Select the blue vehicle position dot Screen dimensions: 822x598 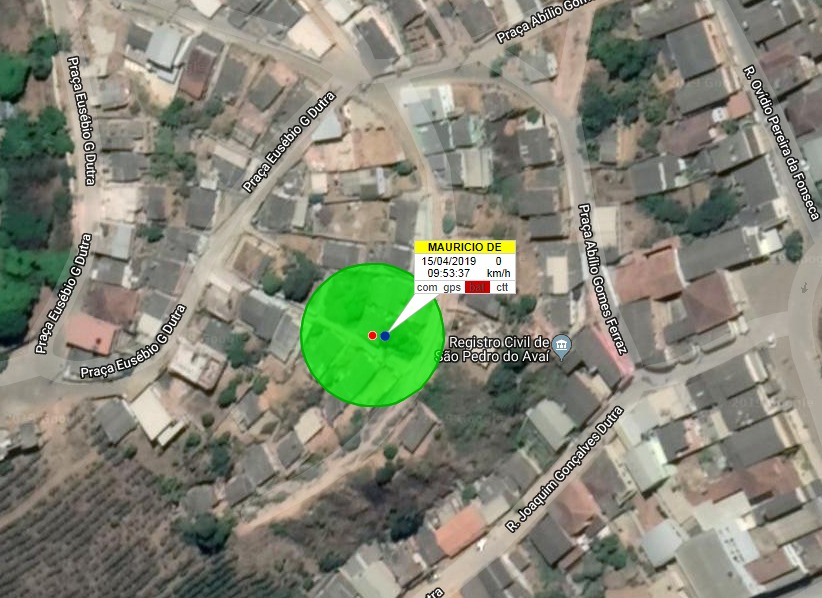pyautogui.click(x=385, y=336)
